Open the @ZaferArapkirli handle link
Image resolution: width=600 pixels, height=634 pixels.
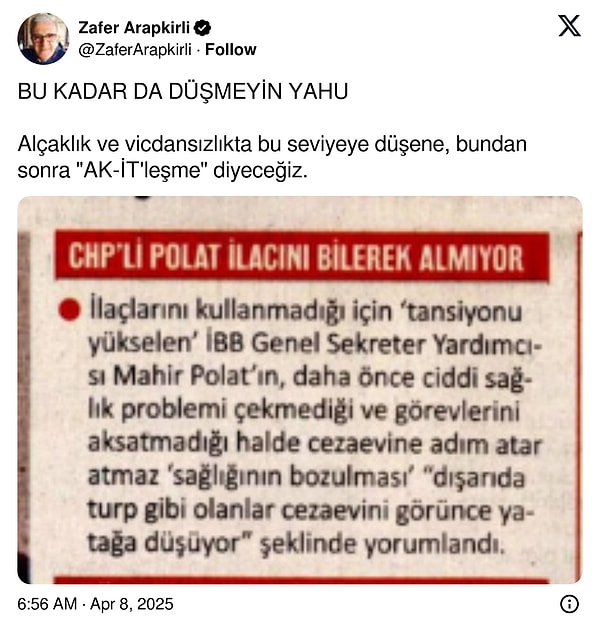point(135,49)
